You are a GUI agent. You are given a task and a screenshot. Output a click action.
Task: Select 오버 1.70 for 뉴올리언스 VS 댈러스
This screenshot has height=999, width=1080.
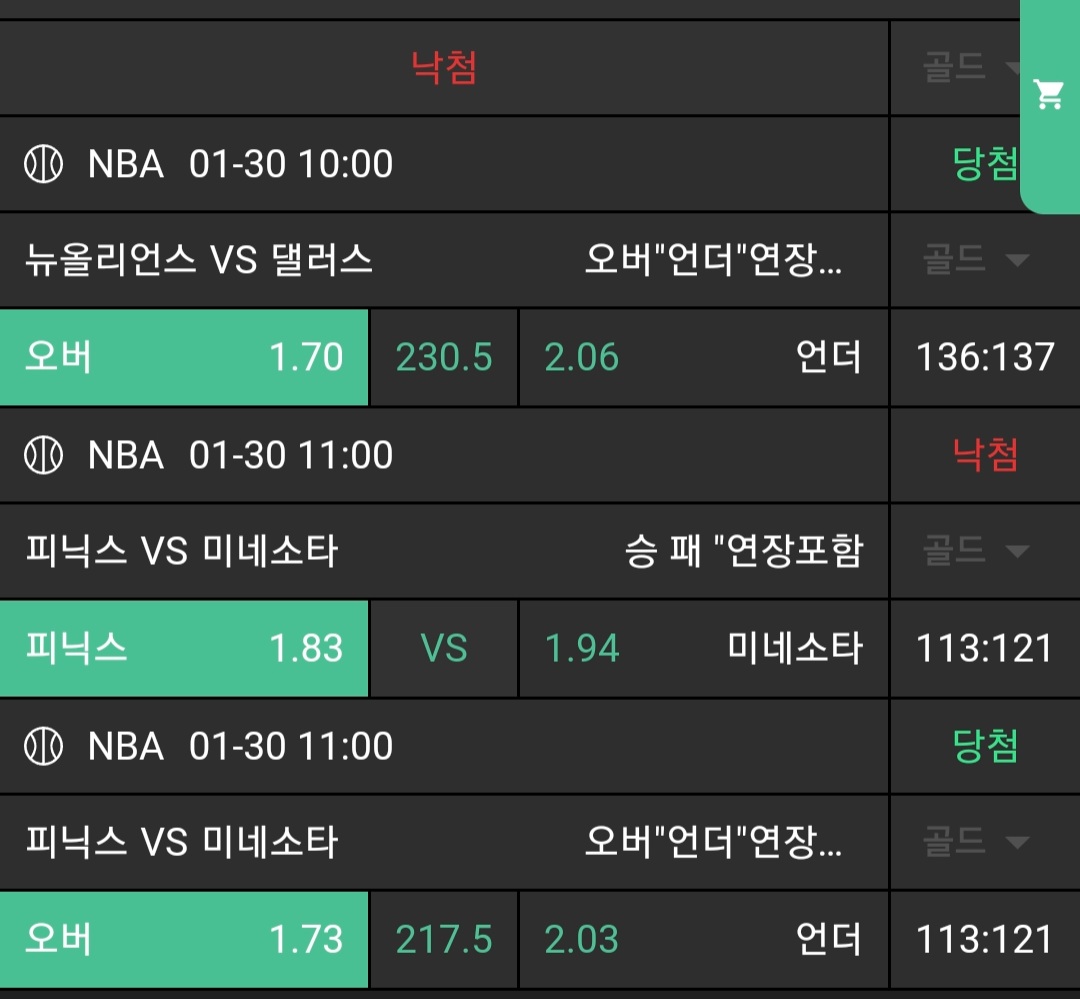pos(184,357)
